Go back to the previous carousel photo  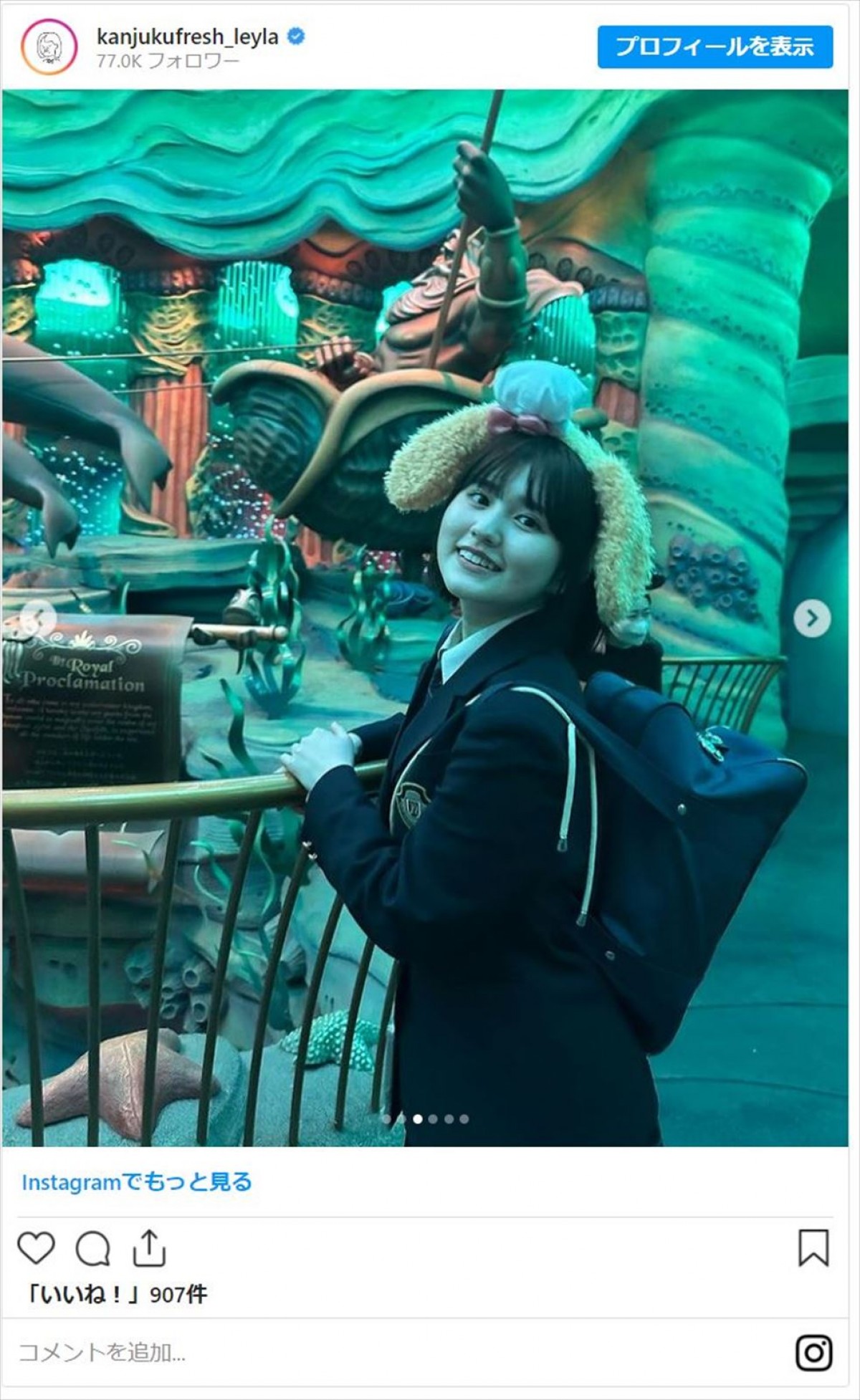click(37, 618)
